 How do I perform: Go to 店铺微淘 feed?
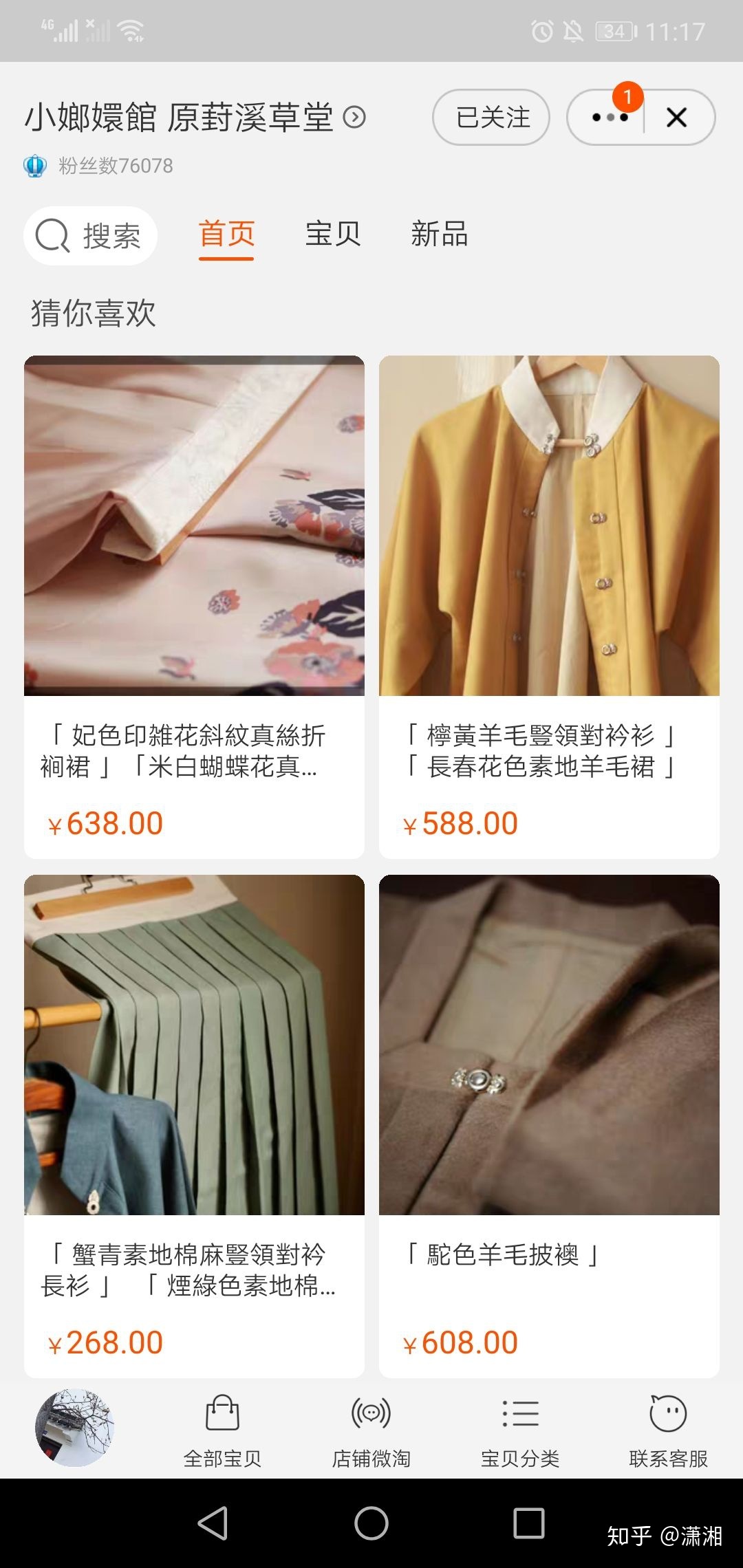[371, 1430]
